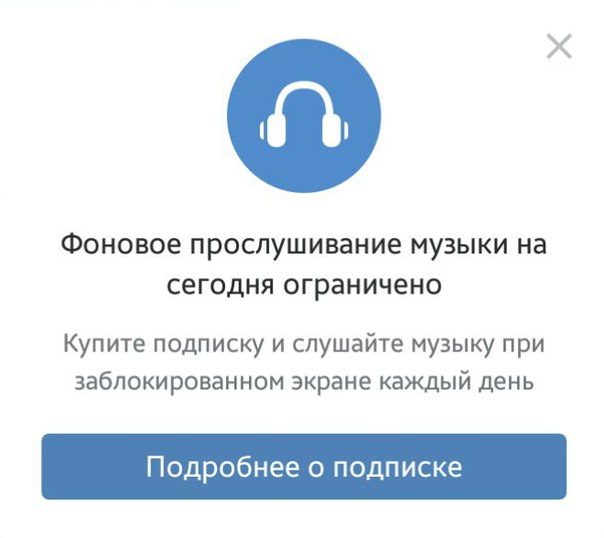604x538 pixels.
Task: Open 'Подробнее о подписке' subscription details
Action: click(x=303, y=467)
